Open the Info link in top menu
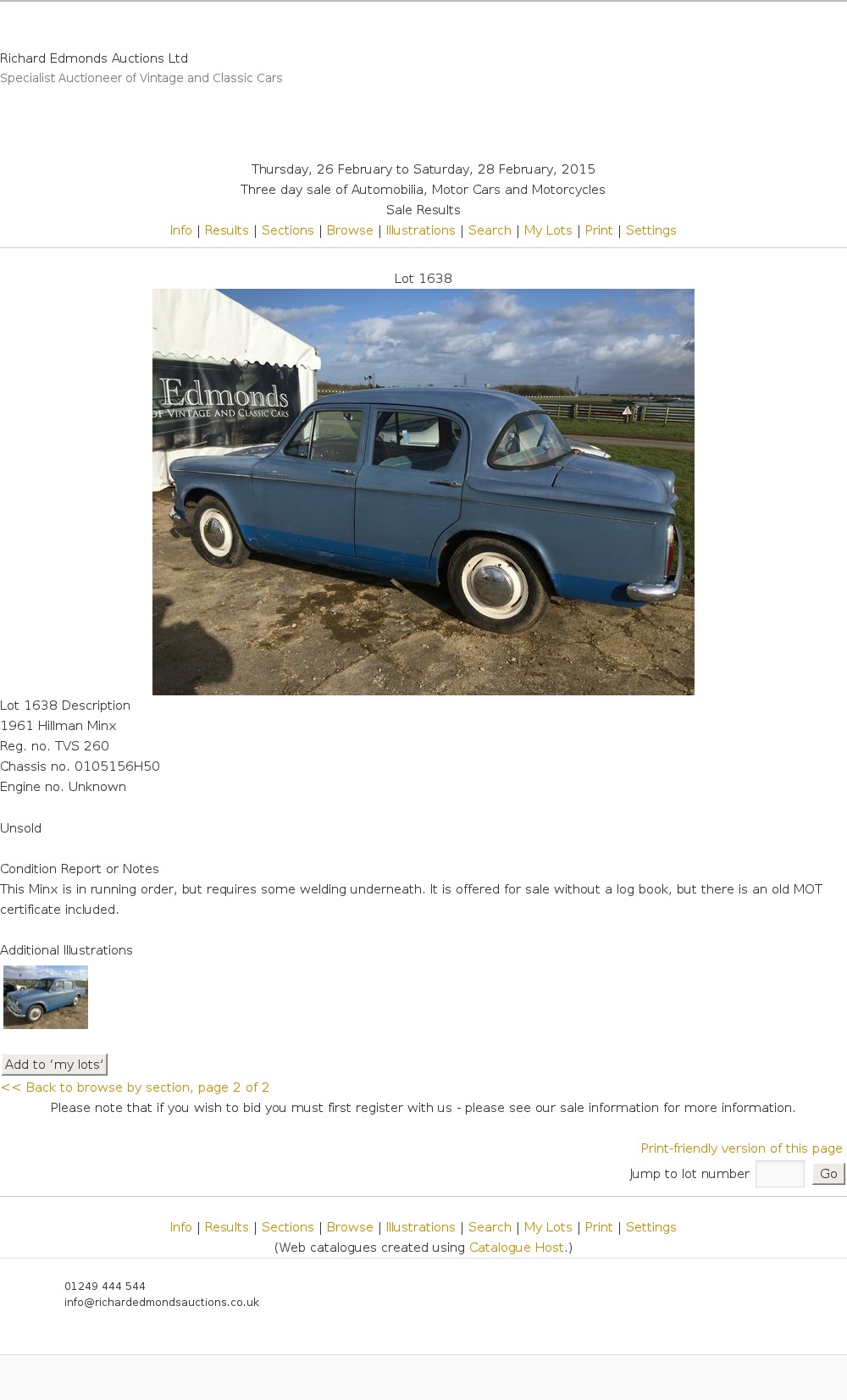The width and height of the screenshot is (847, 1400). coord(180,230)
